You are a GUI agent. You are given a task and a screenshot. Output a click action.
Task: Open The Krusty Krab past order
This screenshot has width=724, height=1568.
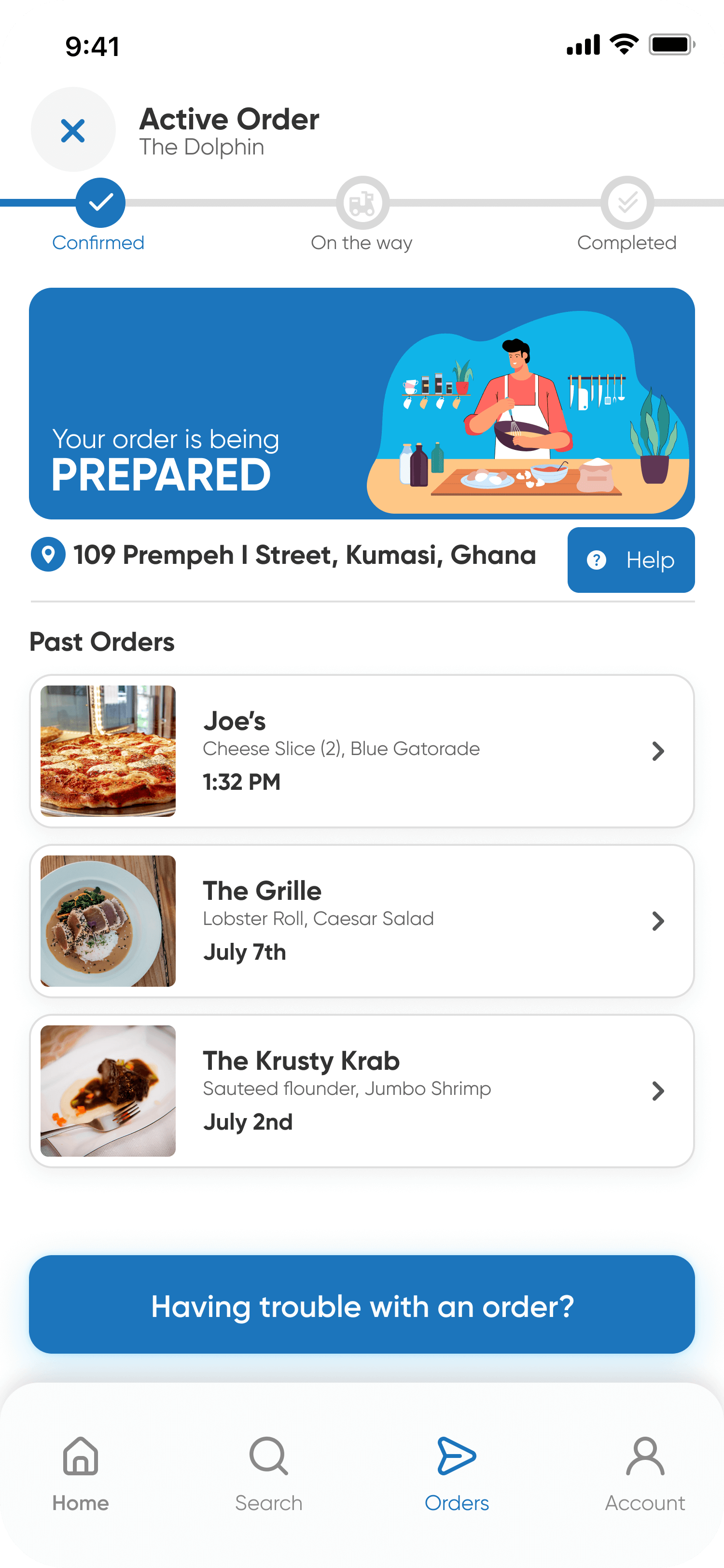(x=362, y=1090)
